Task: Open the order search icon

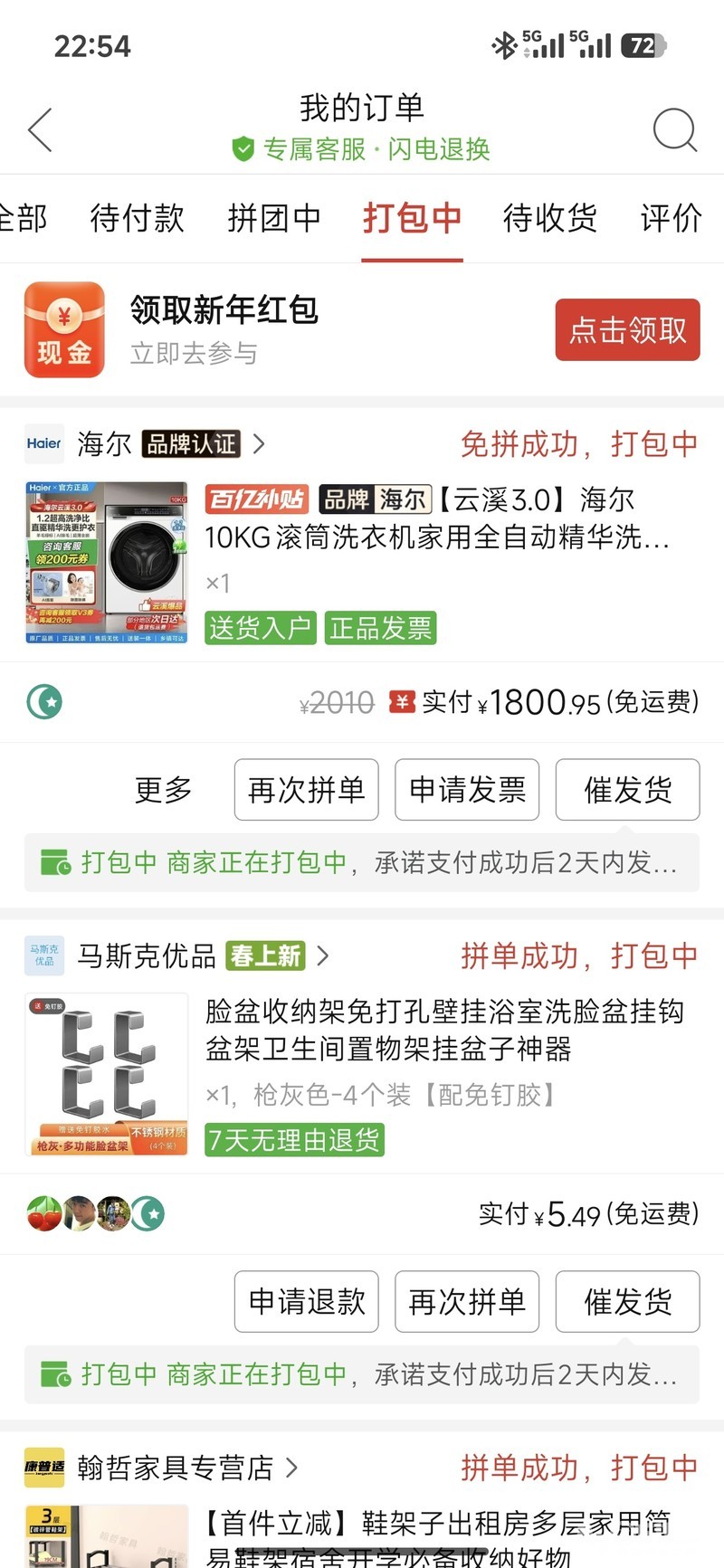Action: 674,130
